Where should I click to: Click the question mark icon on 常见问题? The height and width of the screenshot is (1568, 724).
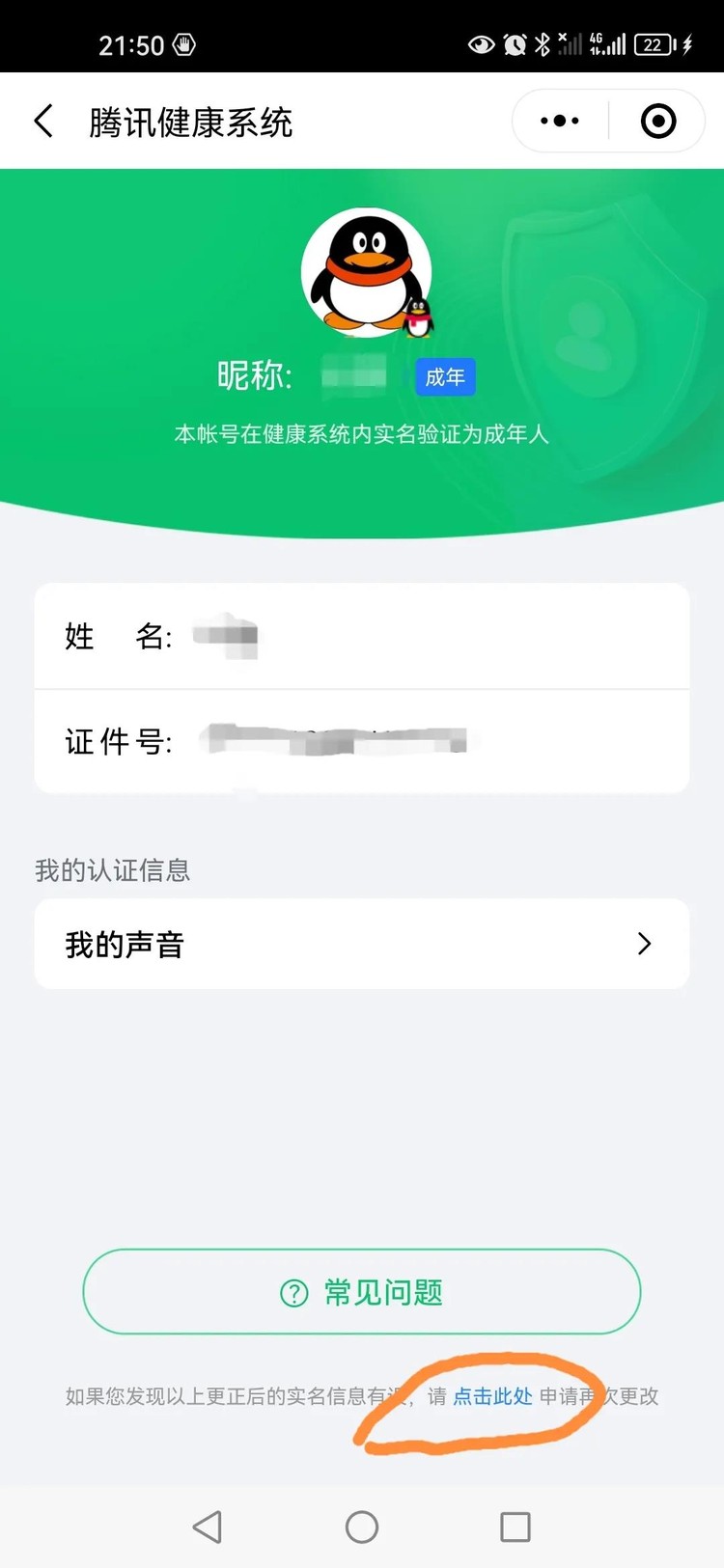click(292, 1291)
